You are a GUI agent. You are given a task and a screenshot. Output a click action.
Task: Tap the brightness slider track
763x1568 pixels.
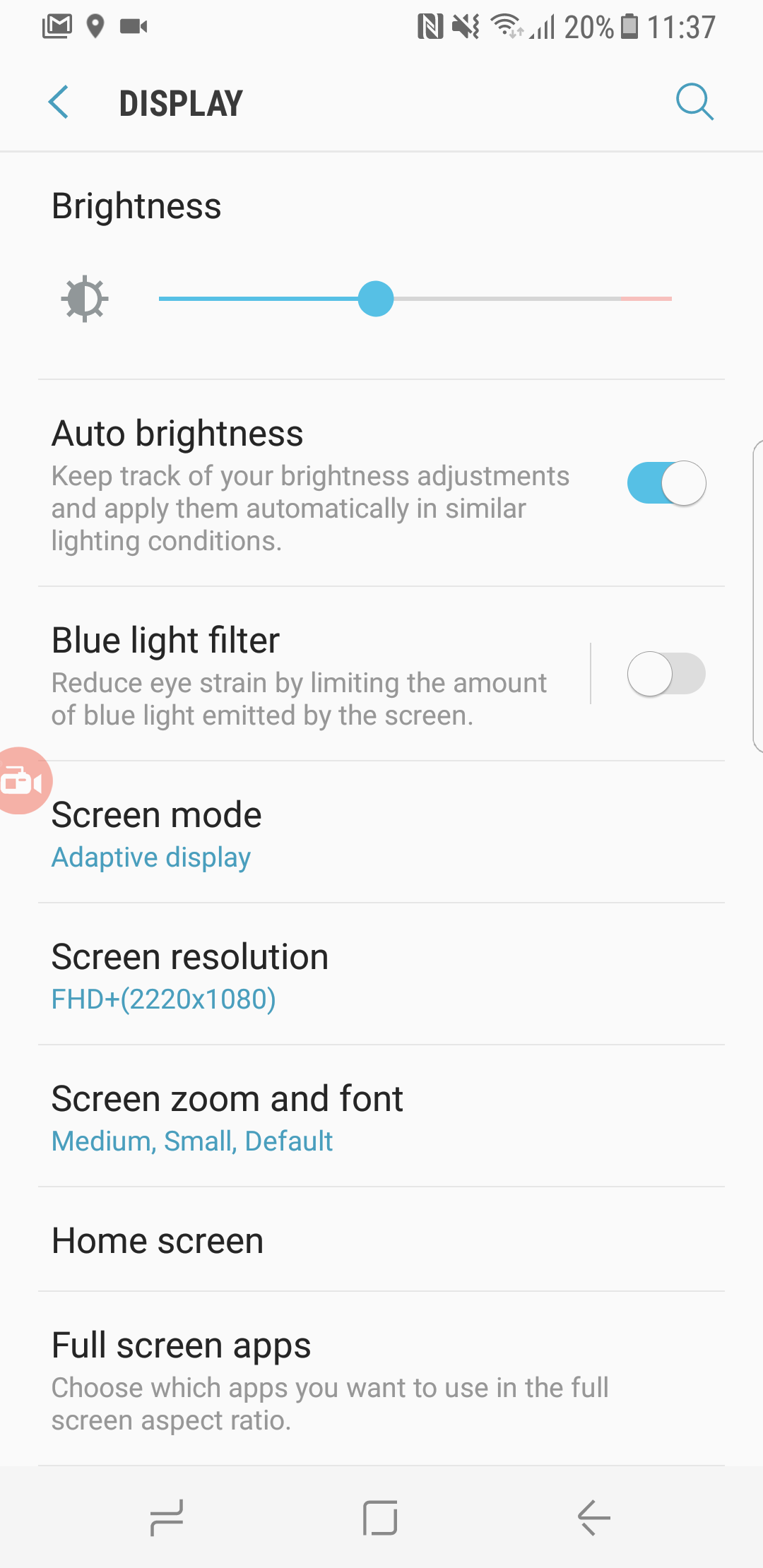click(x=415, y=299)
